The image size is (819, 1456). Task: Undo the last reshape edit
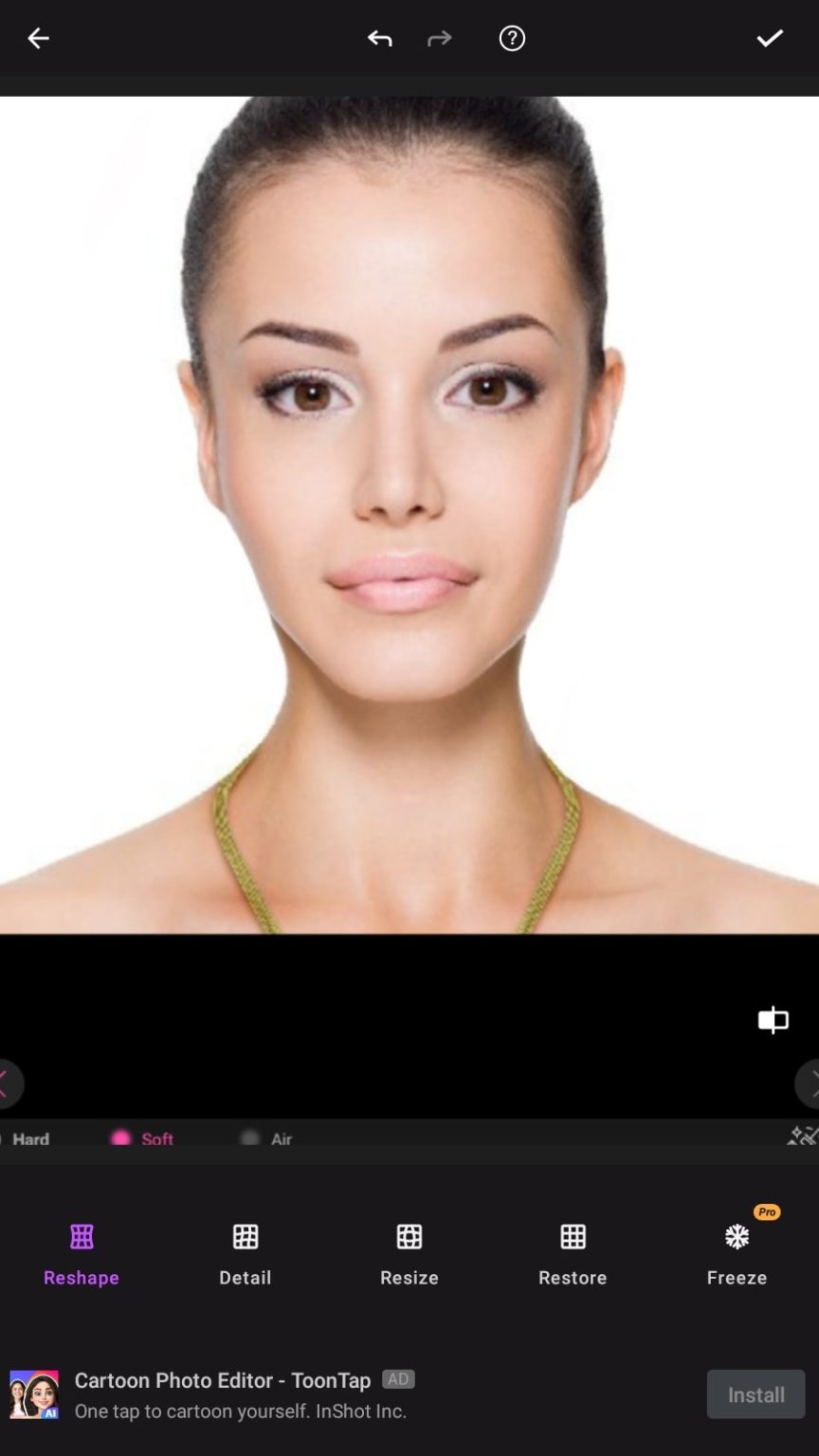click(380, 38)
